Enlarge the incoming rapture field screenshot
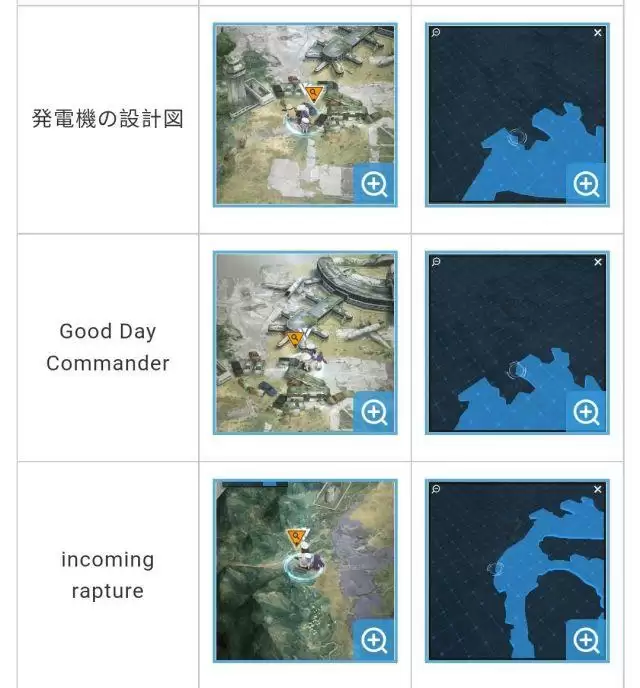640x688 pixels. click(x=375, y=640)
